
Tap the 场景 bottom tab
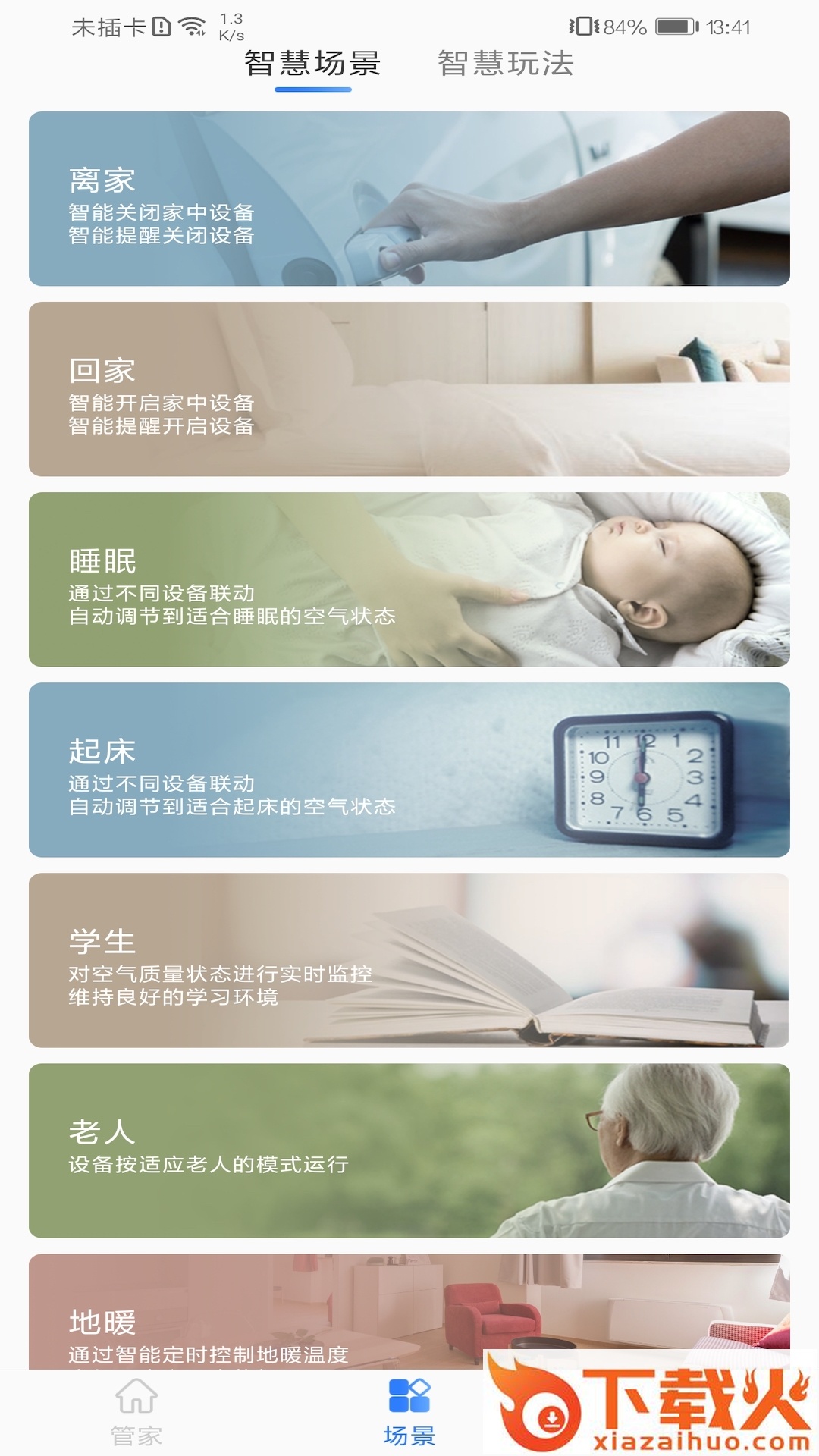(x=409, y=1414)
